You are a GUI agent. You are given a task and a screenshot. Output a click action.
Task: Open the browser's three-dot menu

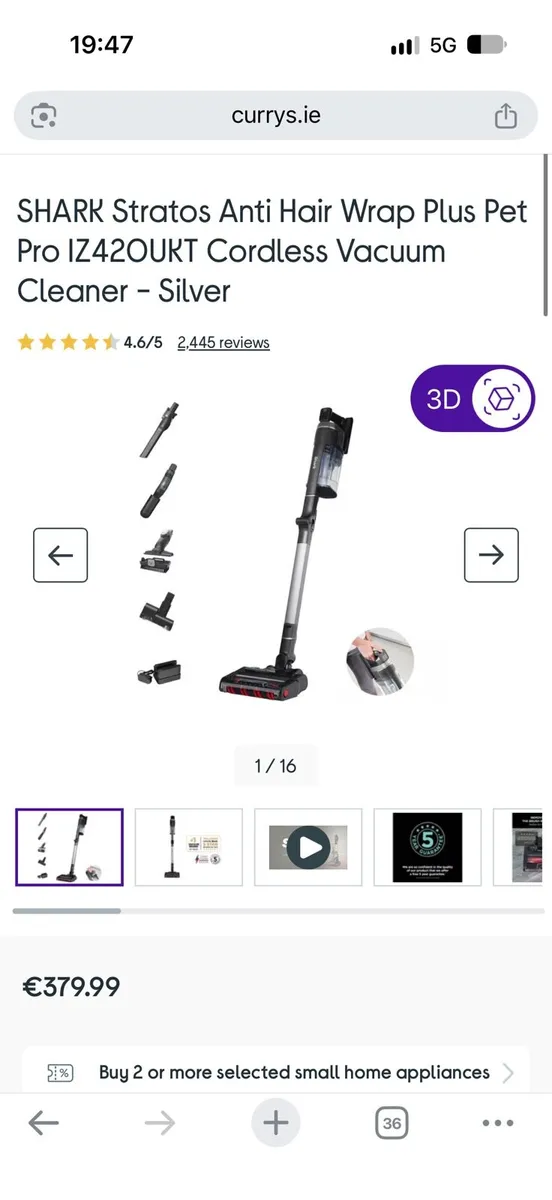(498, 1124)
